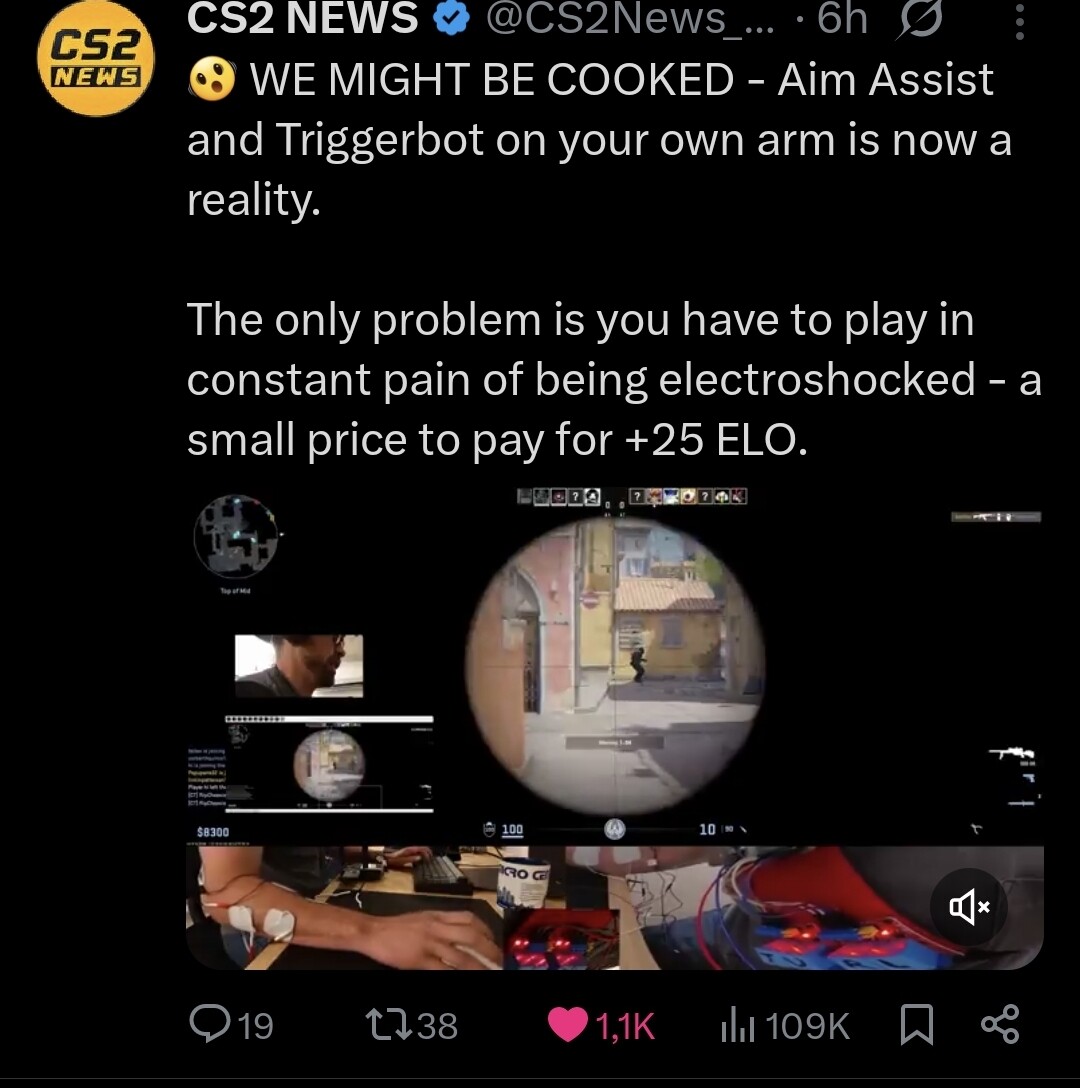The image size is (1080, 1088).
Task: Unmute the video with the speaker button
Action: [968, 906]
